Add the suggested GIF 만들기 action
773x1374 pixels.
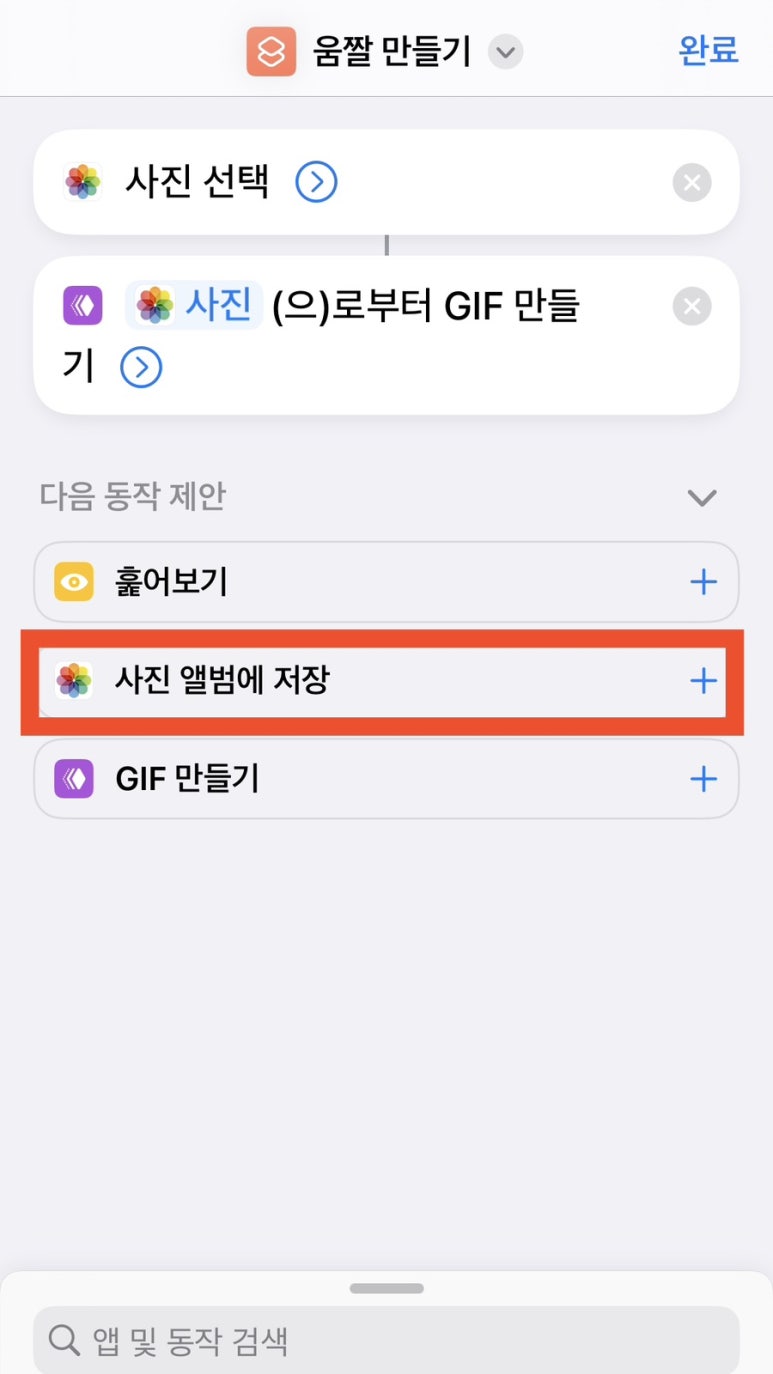[704, 779]
